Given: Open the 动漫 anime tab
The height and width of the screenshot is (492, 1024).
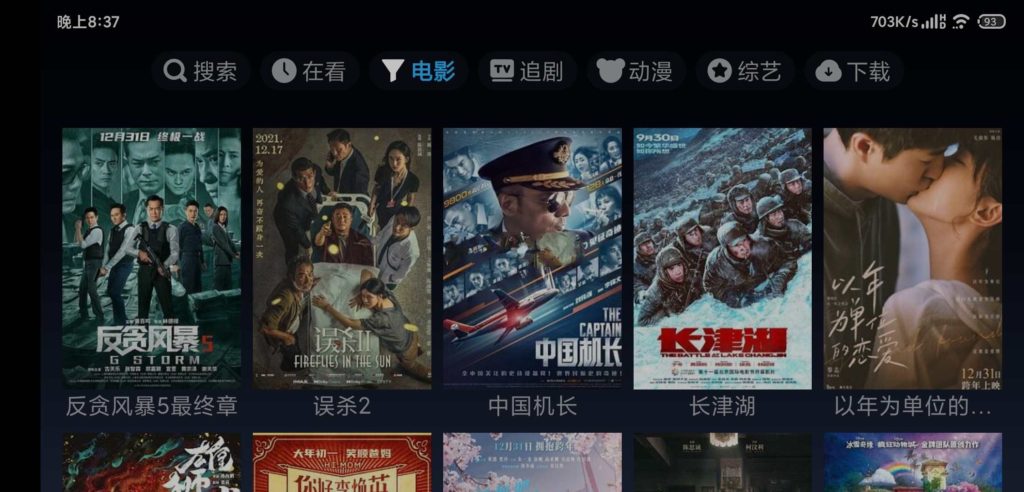Looking at the screenshot, I should point(635,71).
